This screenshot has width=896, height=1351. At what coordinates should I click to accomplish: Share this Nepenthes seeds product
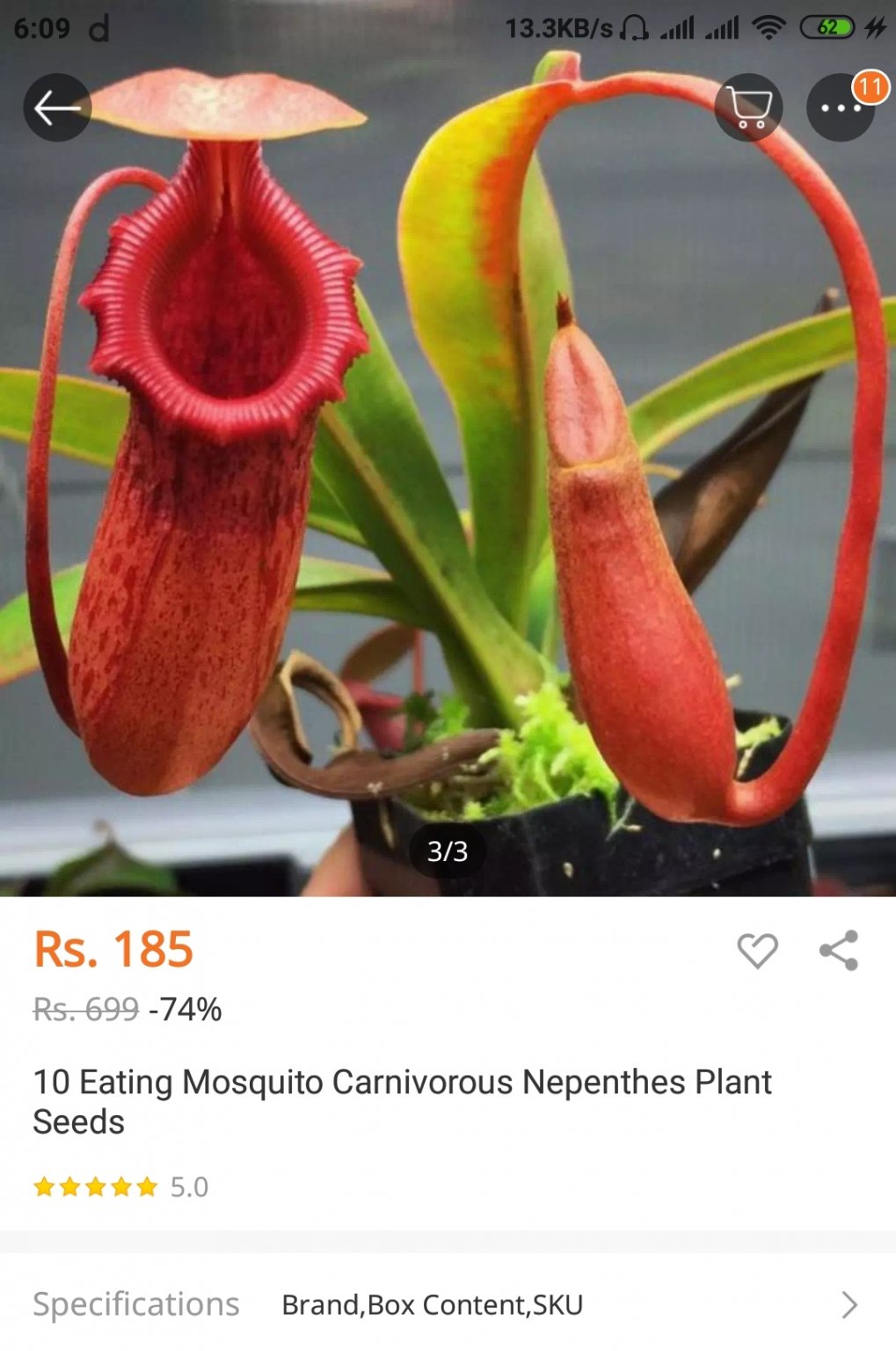pyautogui.click(x=839, y=951)
